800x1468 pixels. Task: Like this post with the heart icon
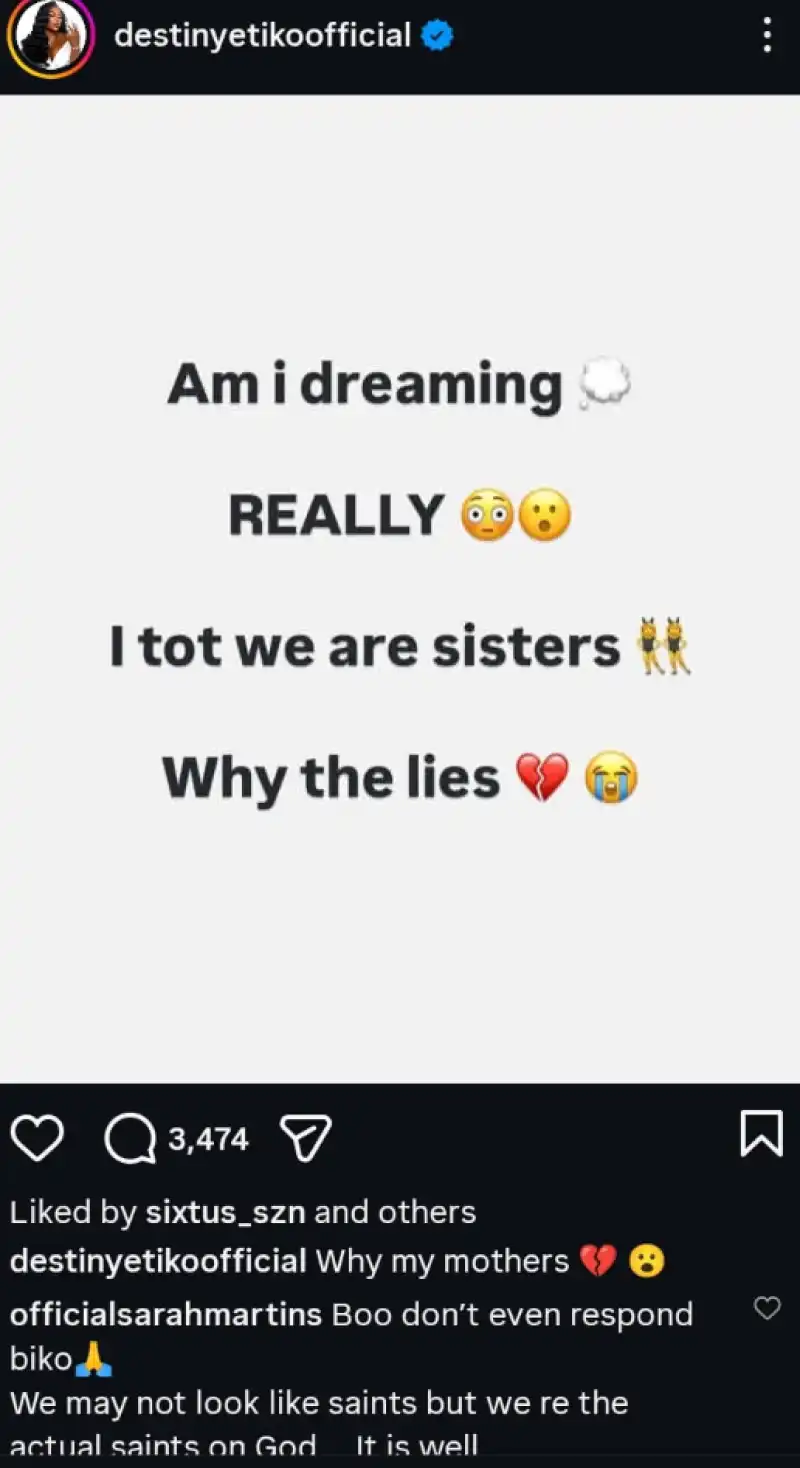click(x=37, y=1139)
